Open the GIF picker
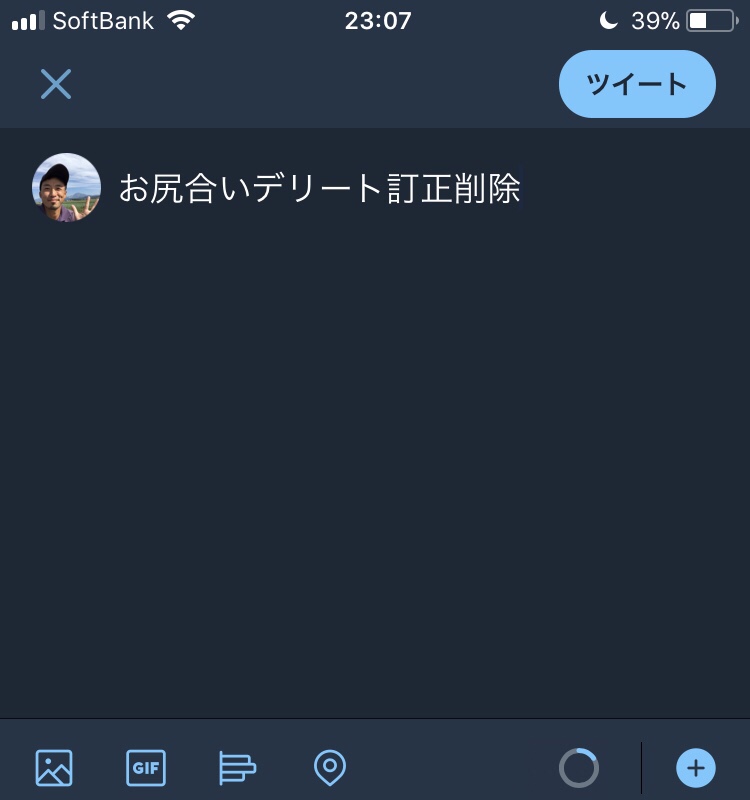750x800 pixels. pyautogui.click(x=146, y=768)
